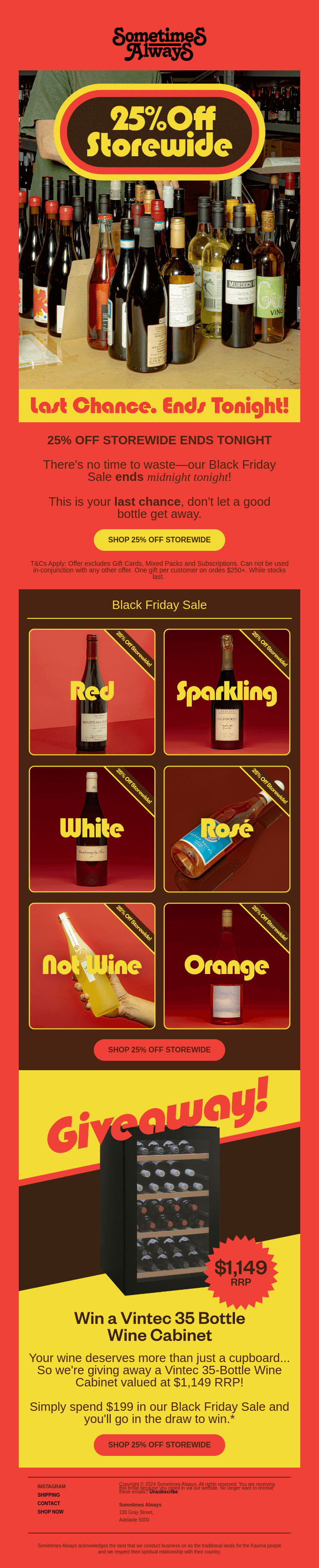Open the Sparkling wine category tile

pos(227,692)
